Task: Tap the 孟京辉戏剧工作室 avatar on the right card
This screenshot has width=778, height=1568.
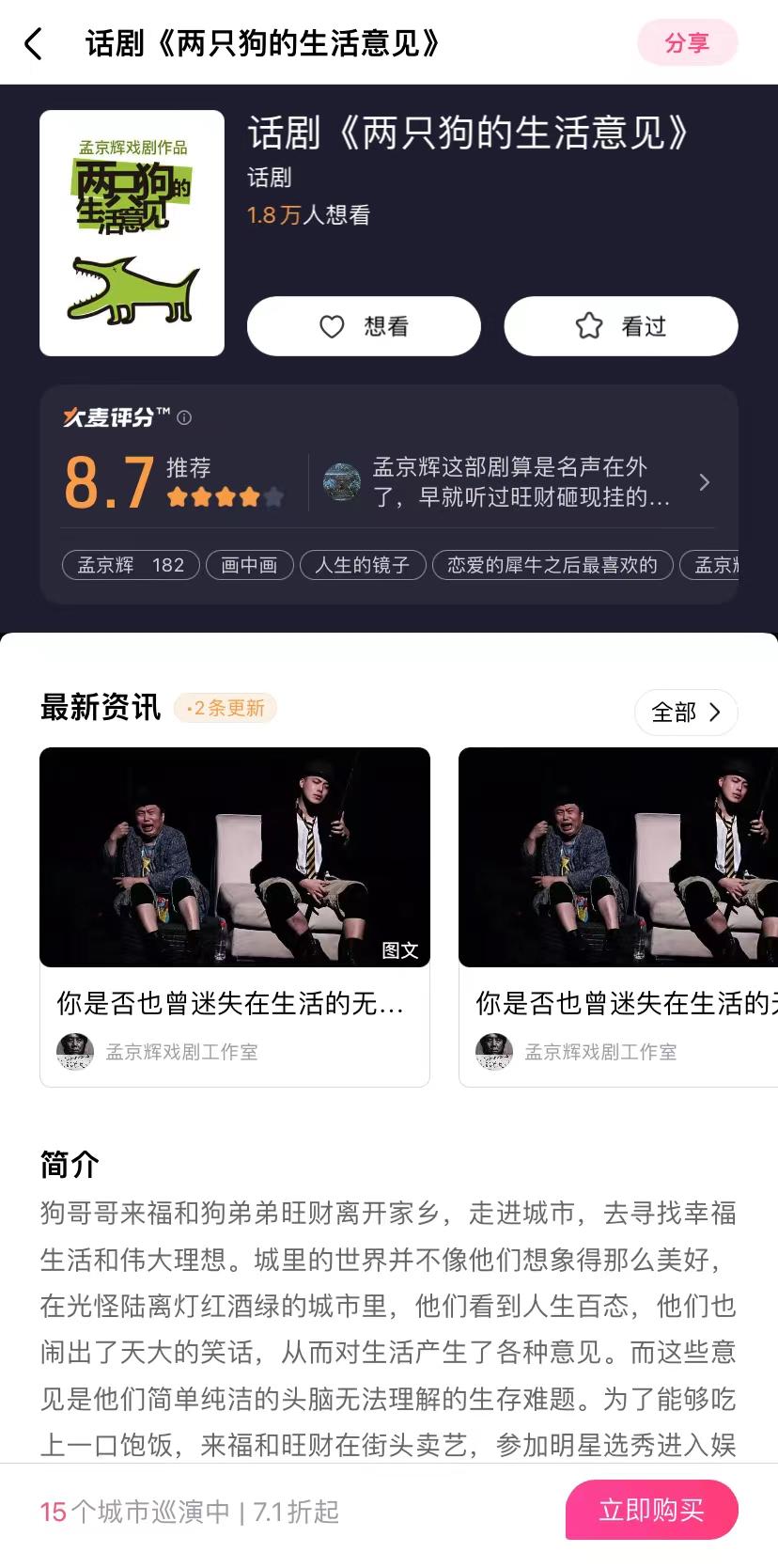Action: click(494, 1052)
